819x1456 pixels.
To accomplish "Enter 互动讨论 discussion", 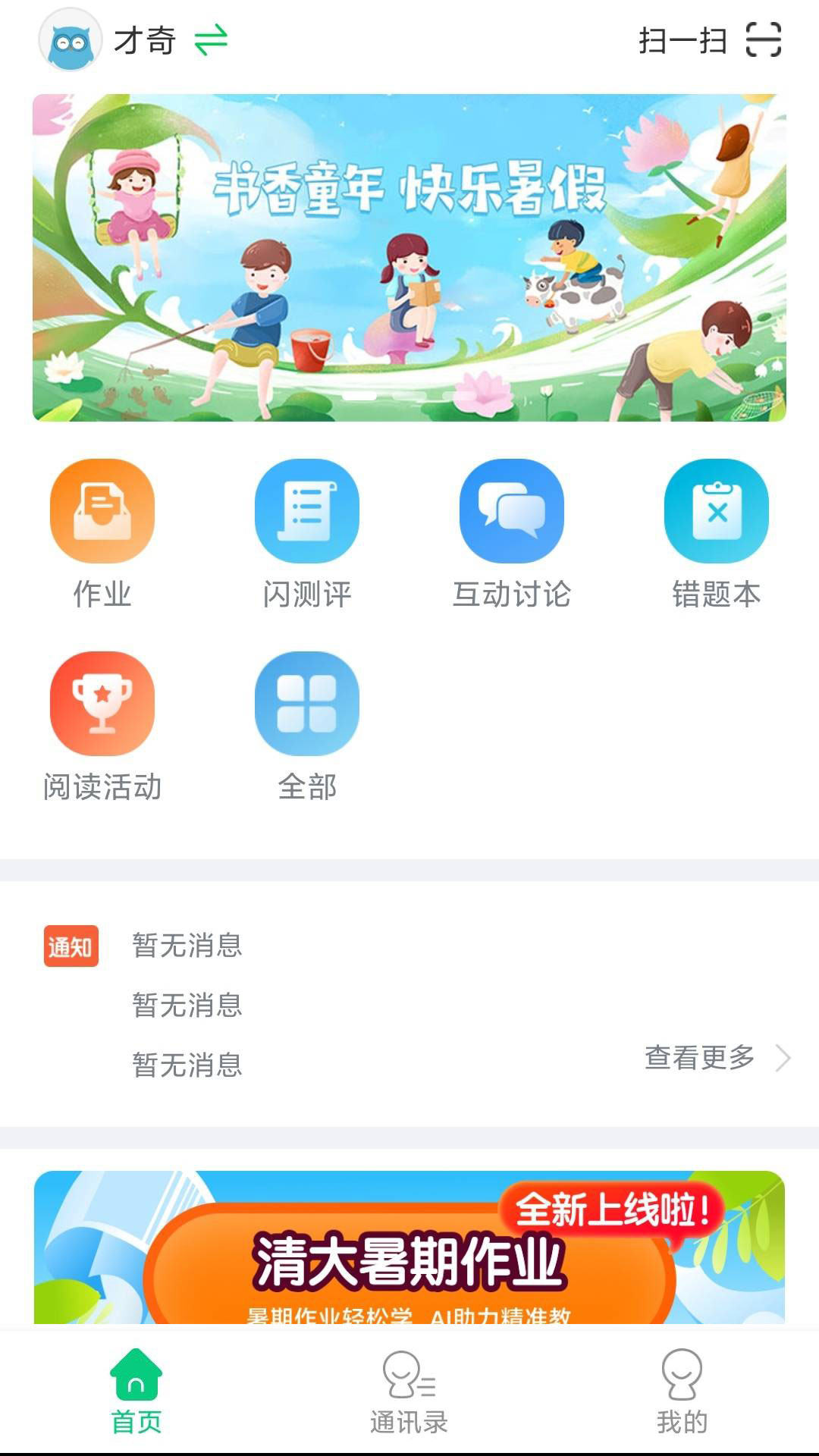I will tap(512, 534).
